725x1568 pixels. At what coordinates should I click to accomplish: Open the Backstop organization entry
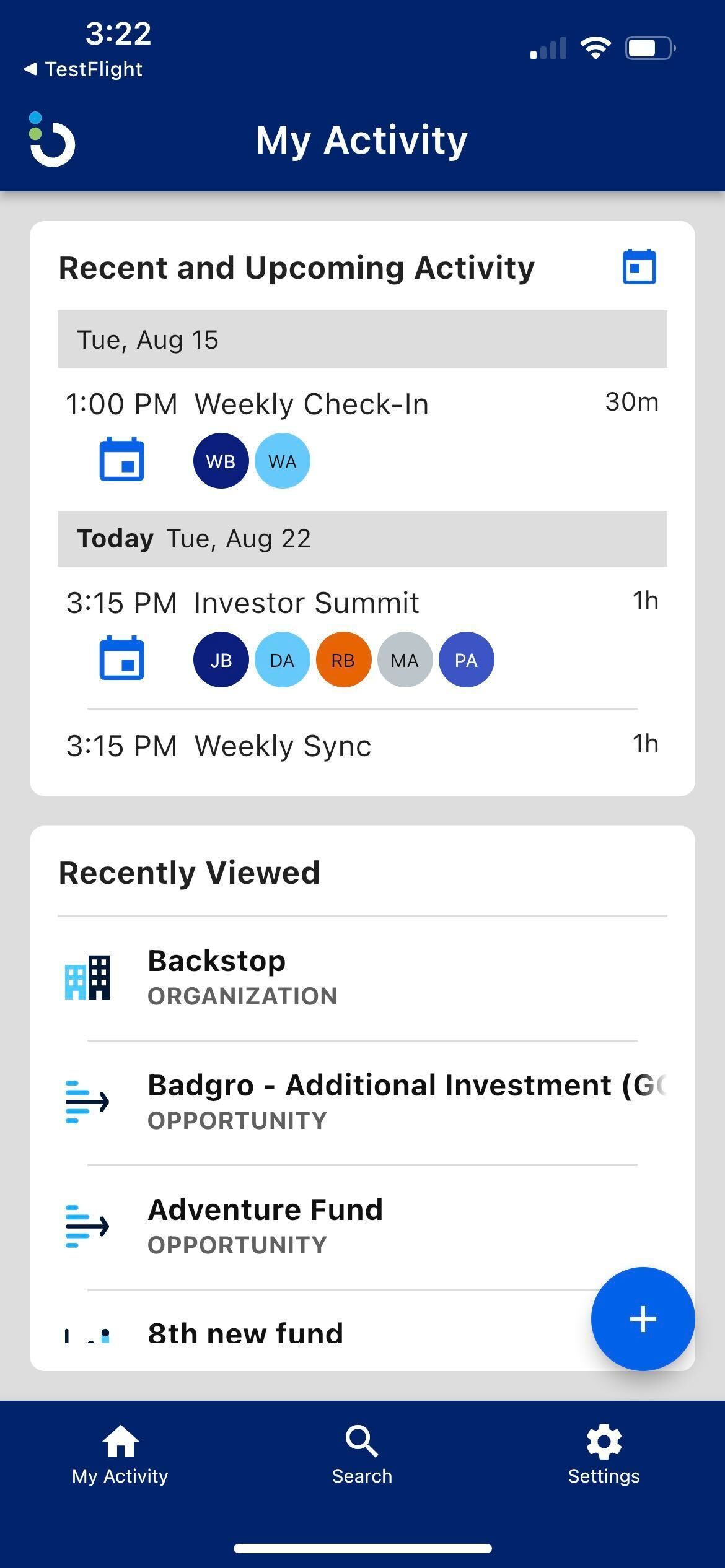pyautogui.click(x=216, y=961)
